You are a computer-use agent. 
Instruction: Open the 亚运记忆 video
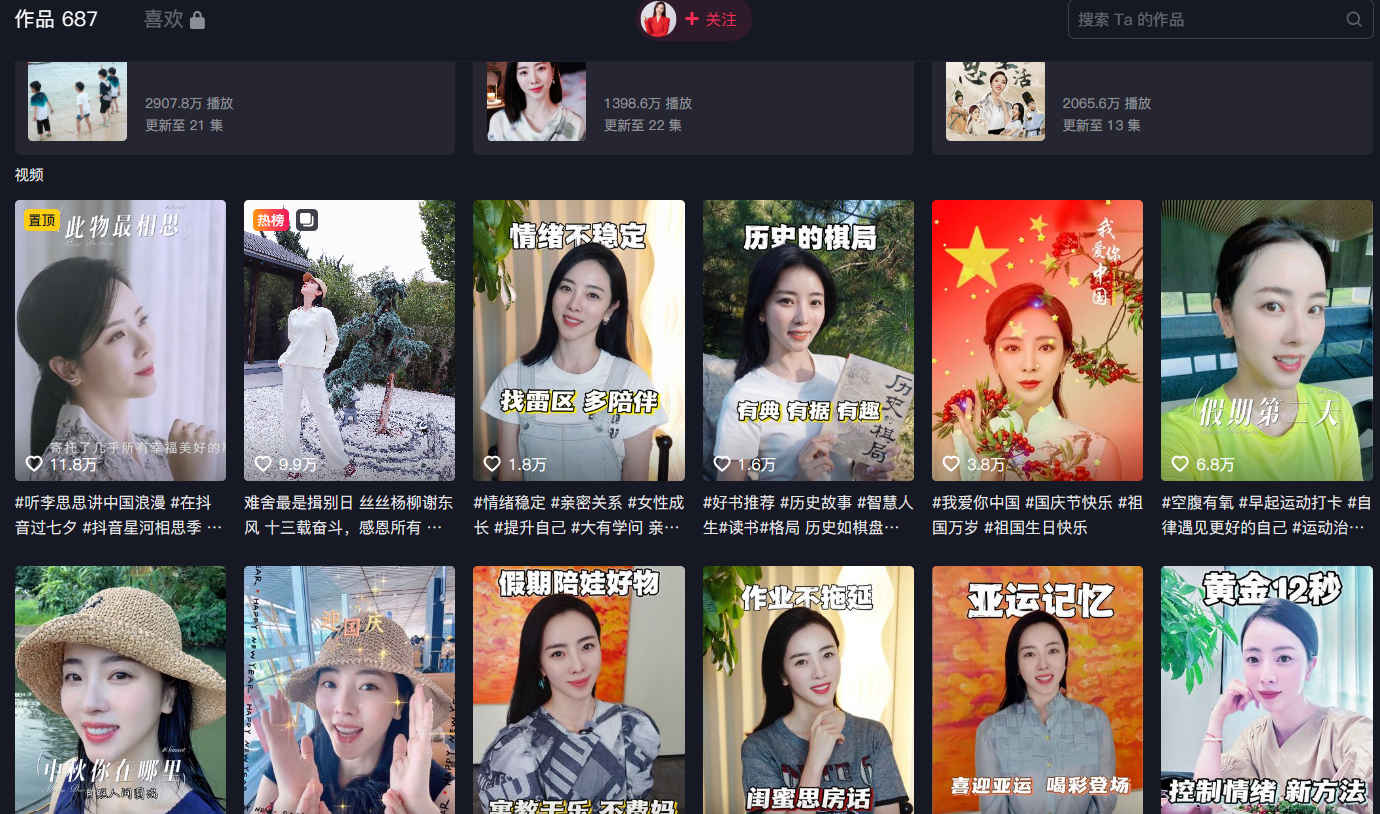[x=1037, y=690]
